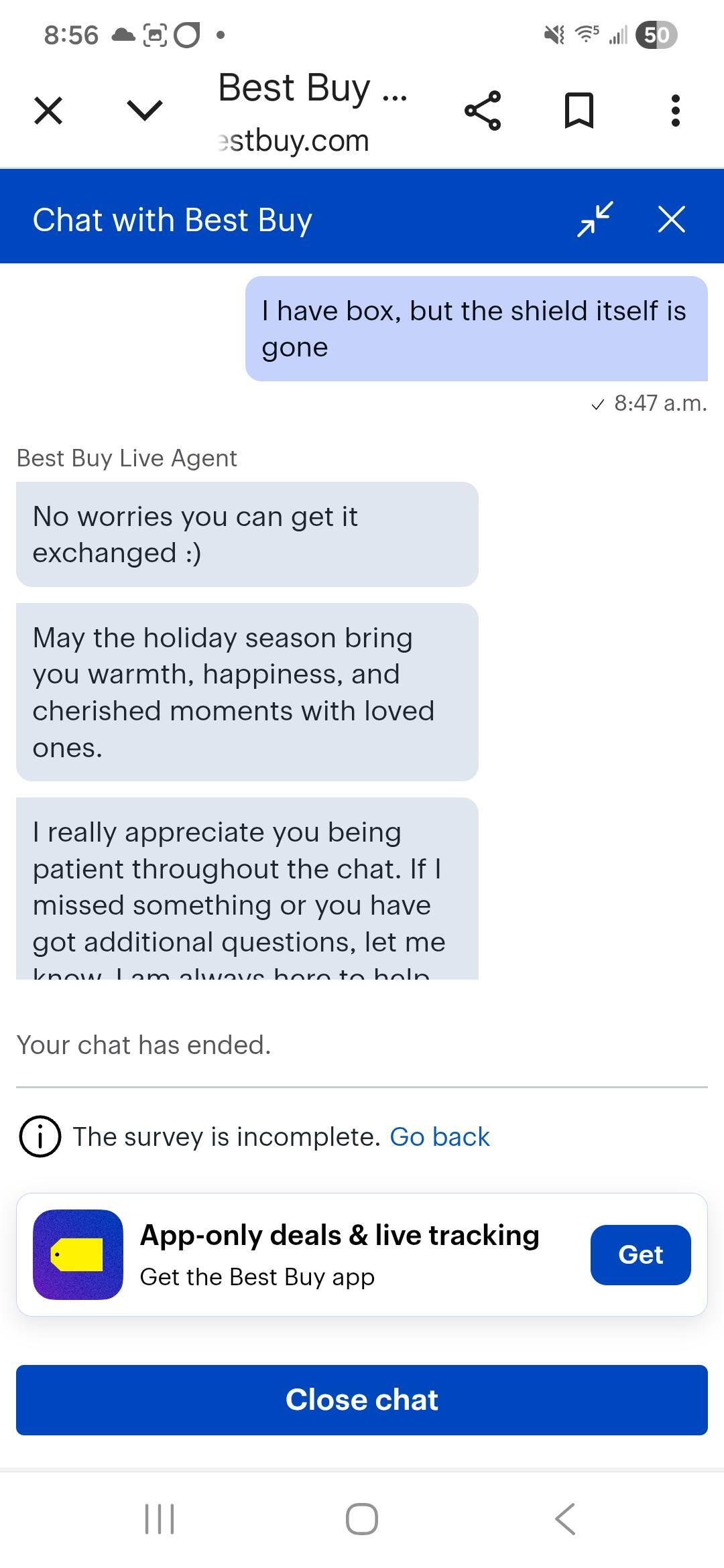Dismiss the chat using header X
The width and height of the screenshot is (724, 1568).
(672, 219)
